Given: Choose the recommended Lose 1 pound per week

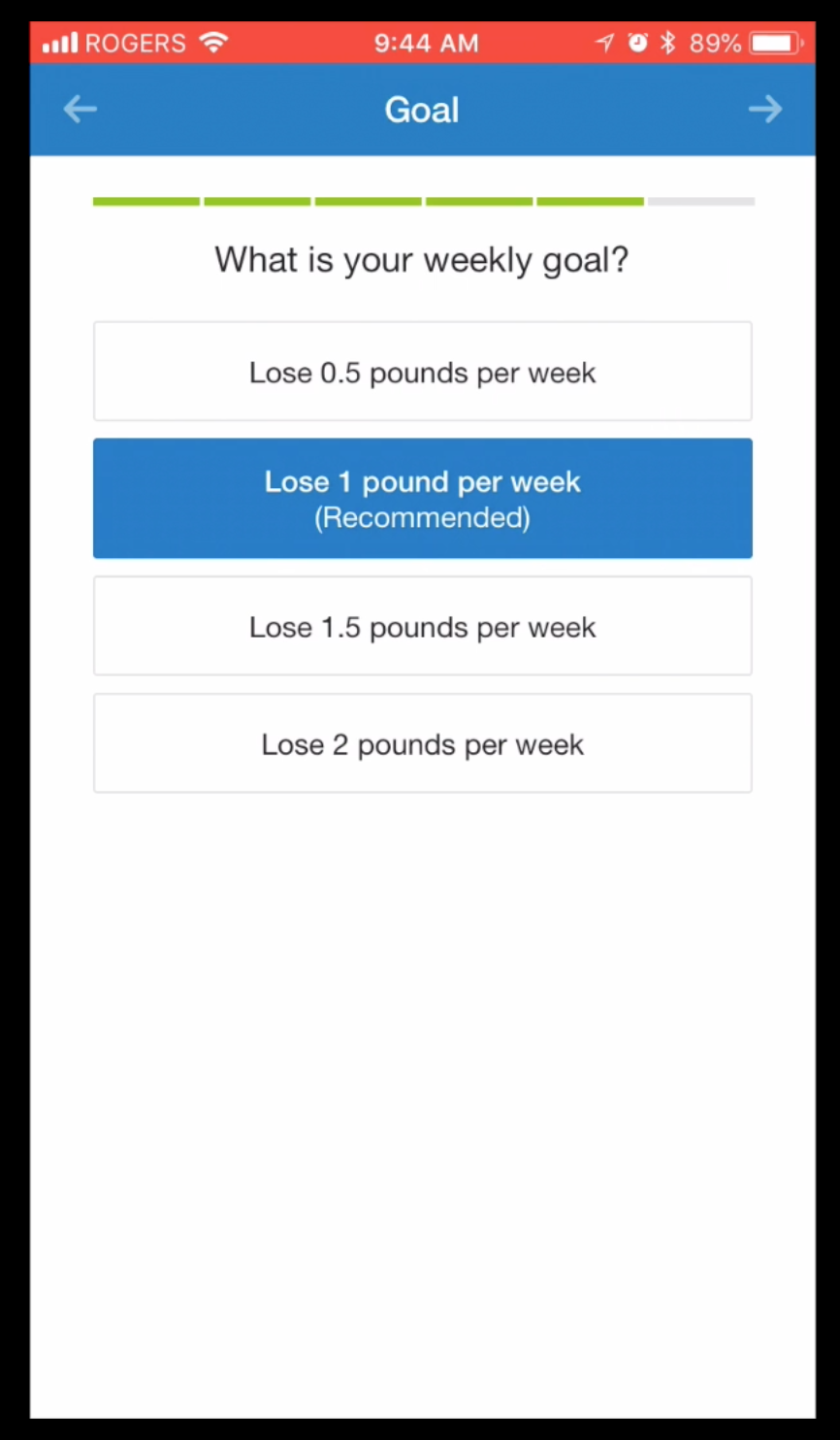Looking at the screenshot, I should (423, 498).
